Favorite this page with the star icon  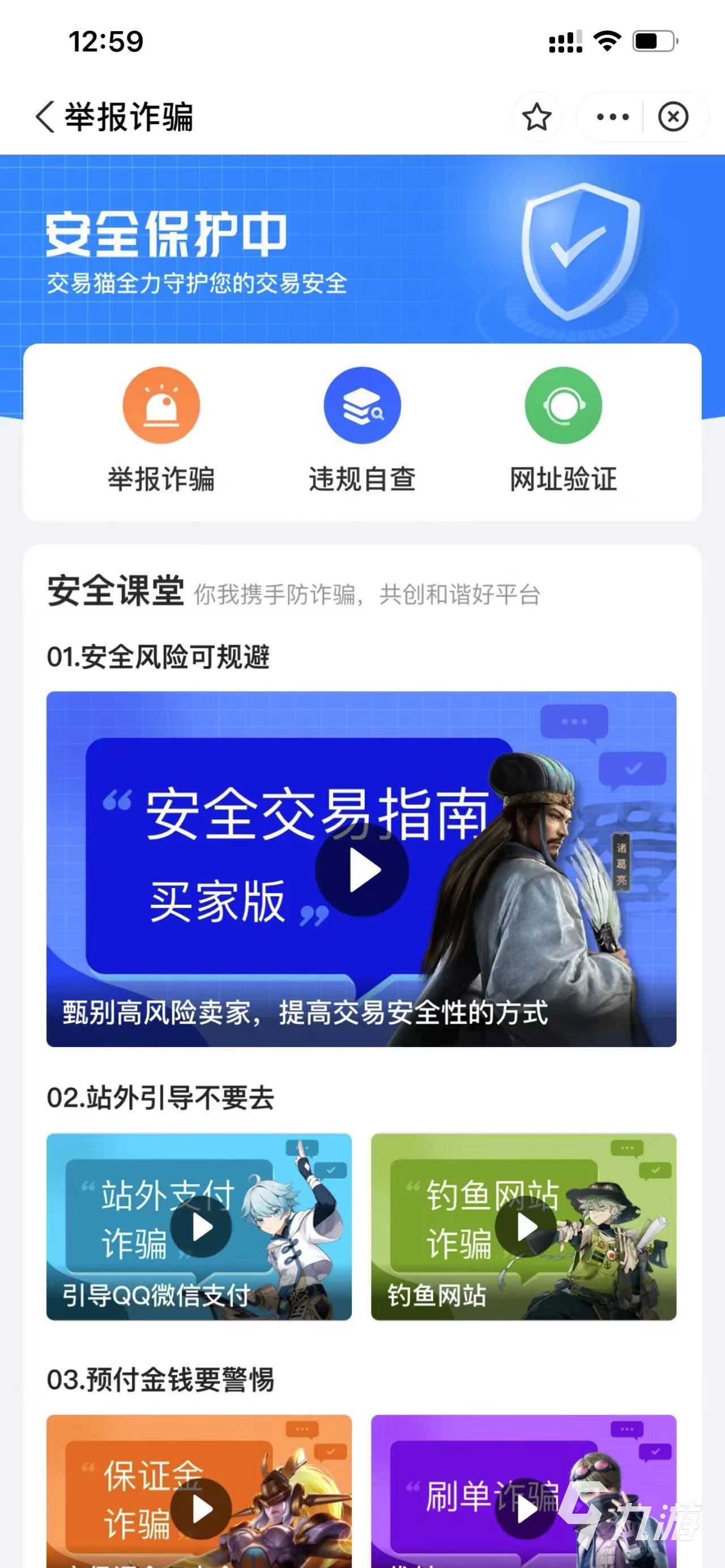536,116
